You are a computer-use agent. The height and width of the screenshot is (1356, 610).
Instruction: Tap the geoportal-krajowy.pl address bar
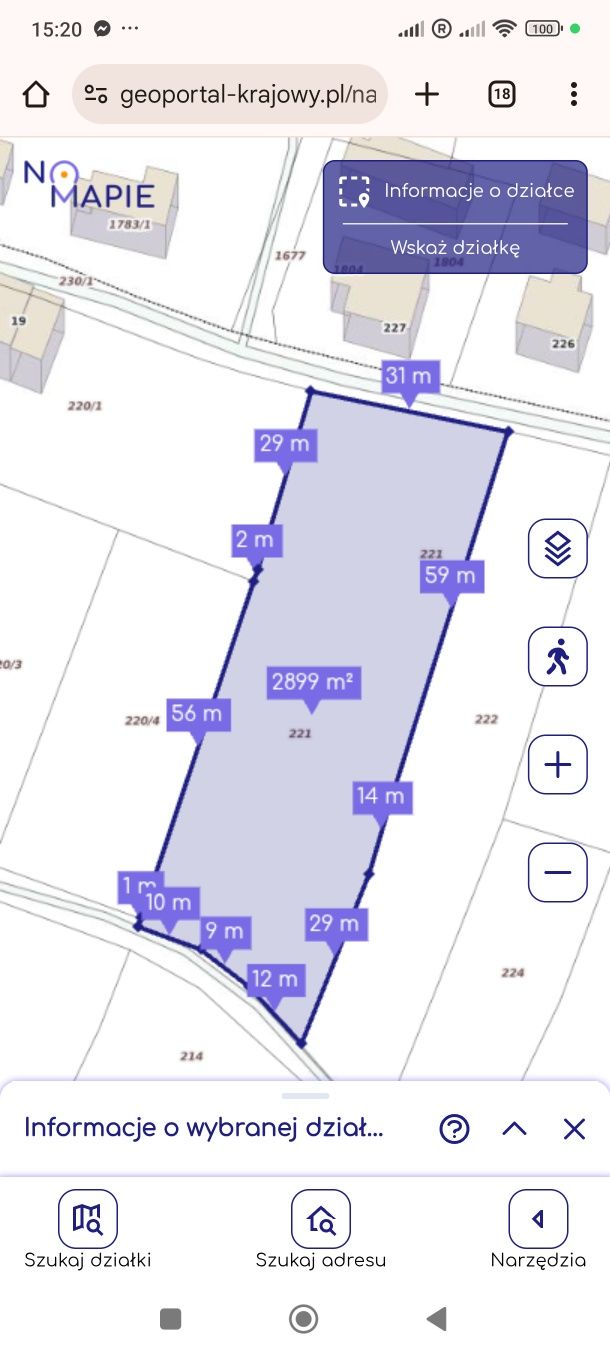point(235,95)
